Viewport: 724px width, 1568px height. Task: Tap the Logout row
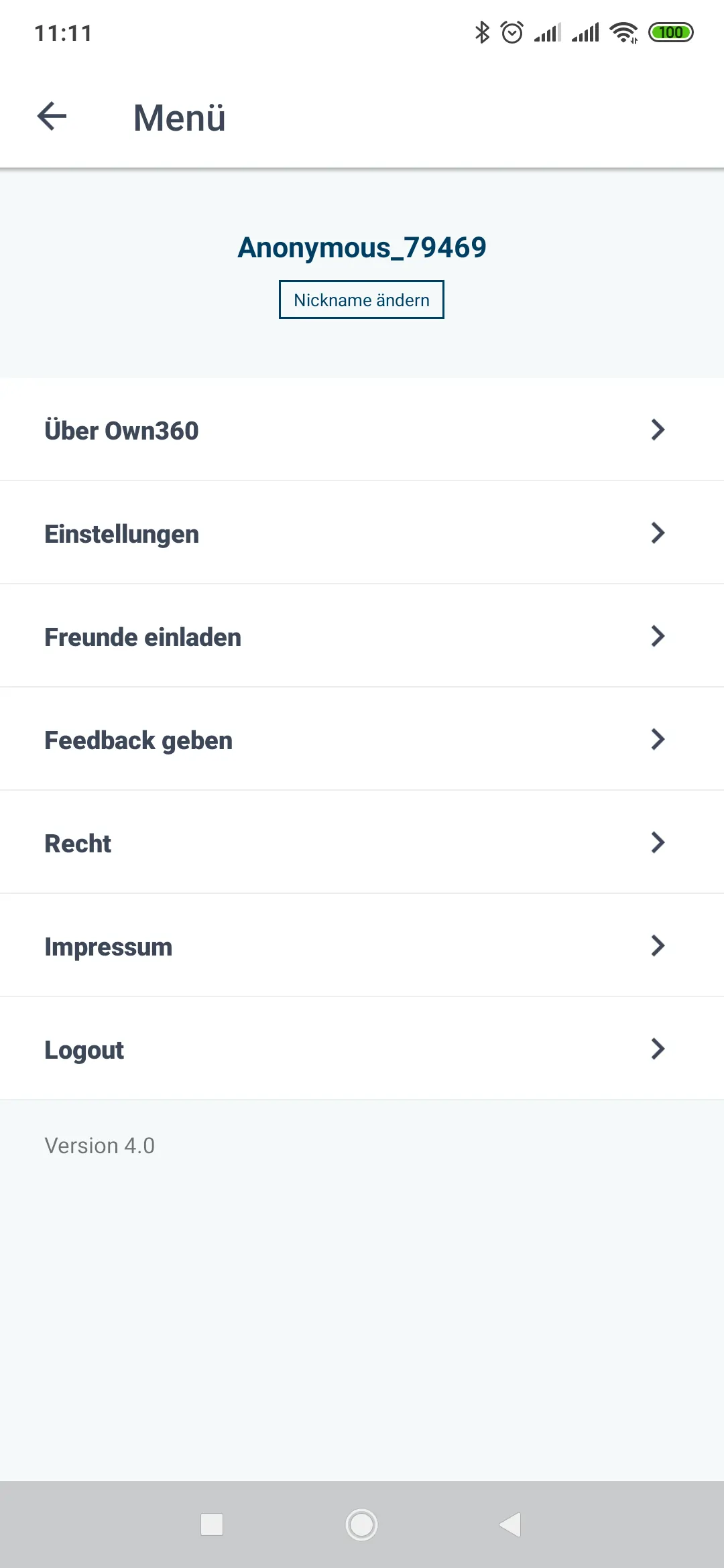[362, 1049]
